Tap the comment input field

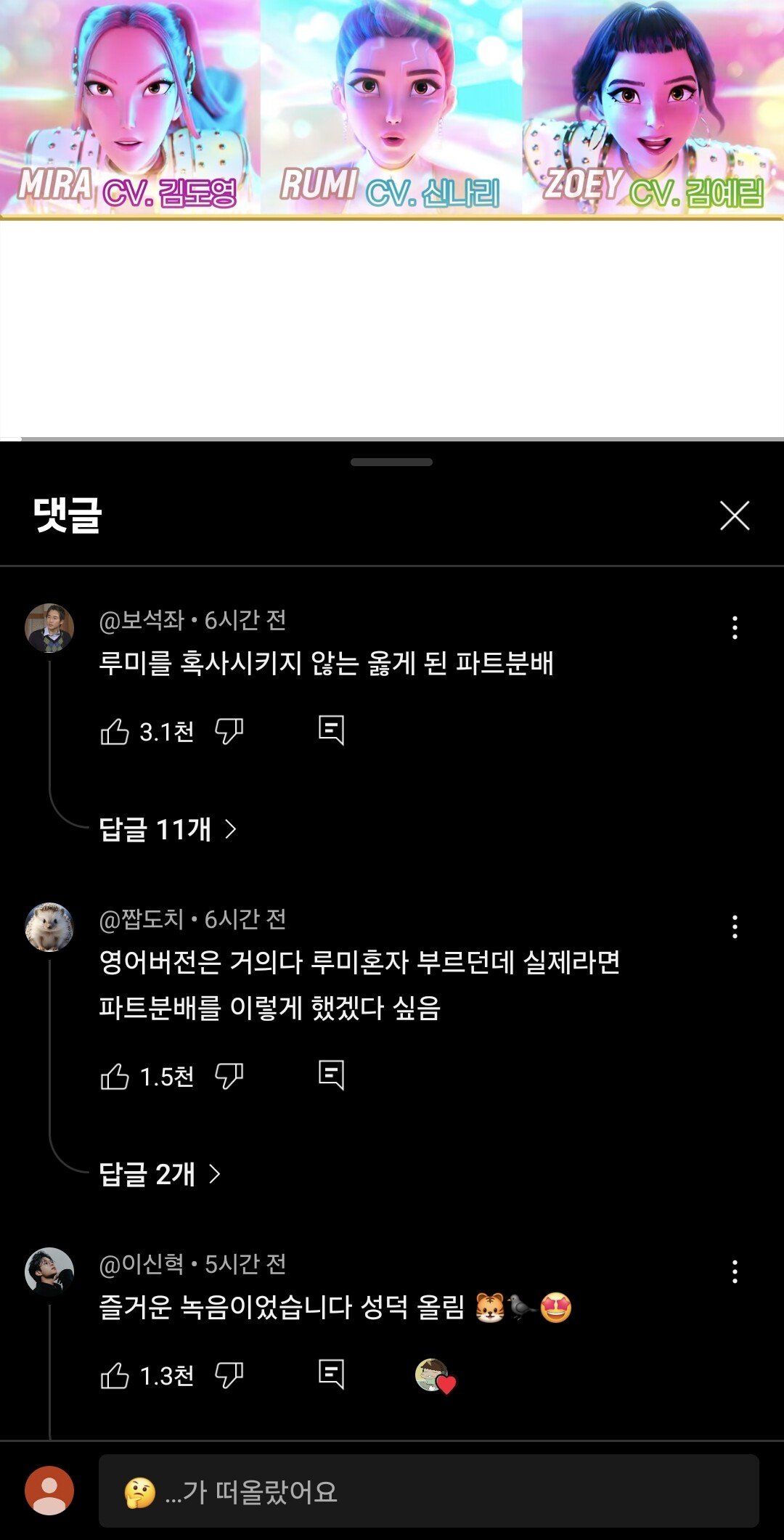(x=429, y=1491)
